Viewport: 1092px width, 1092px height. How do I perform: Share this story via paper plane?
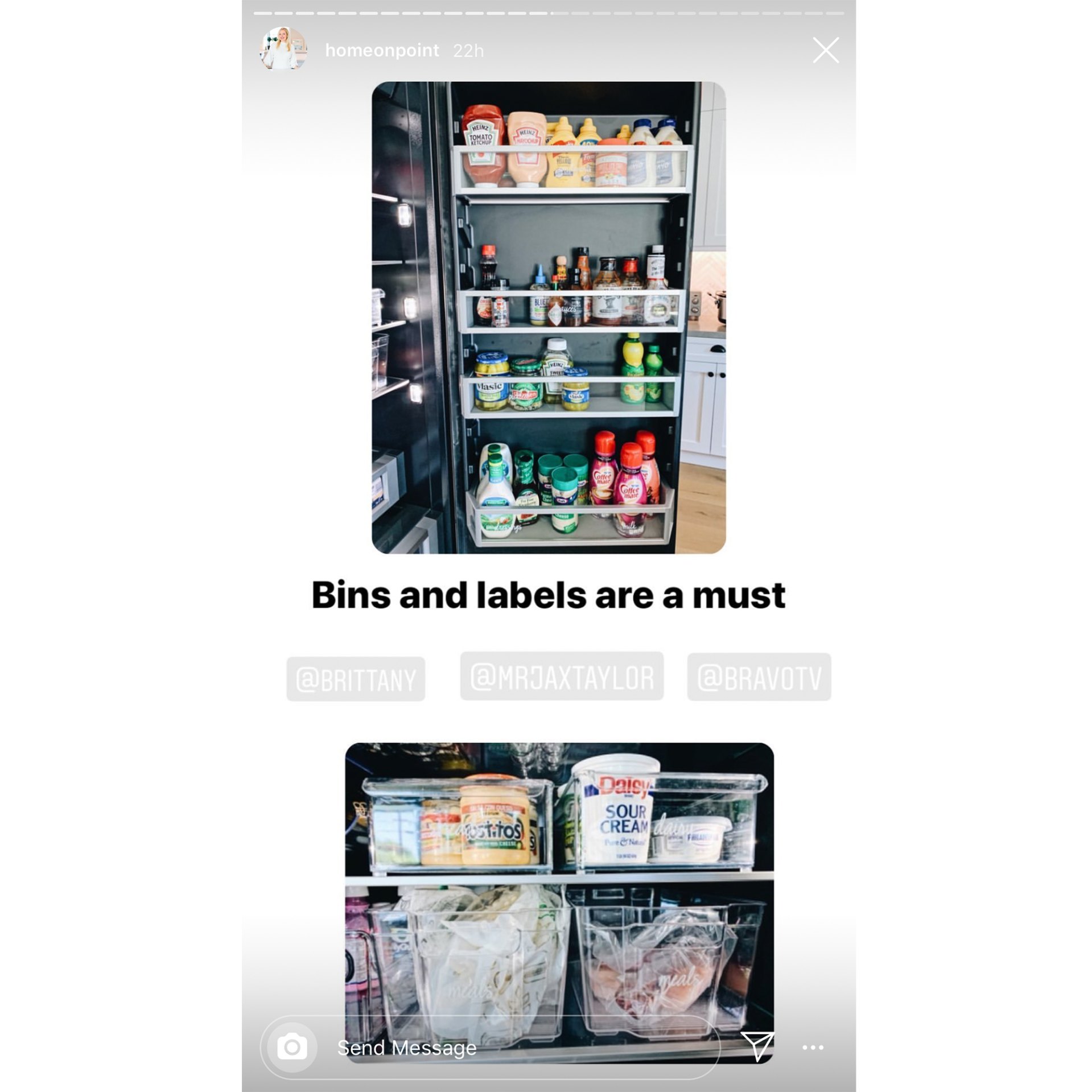pos(757,1045)
